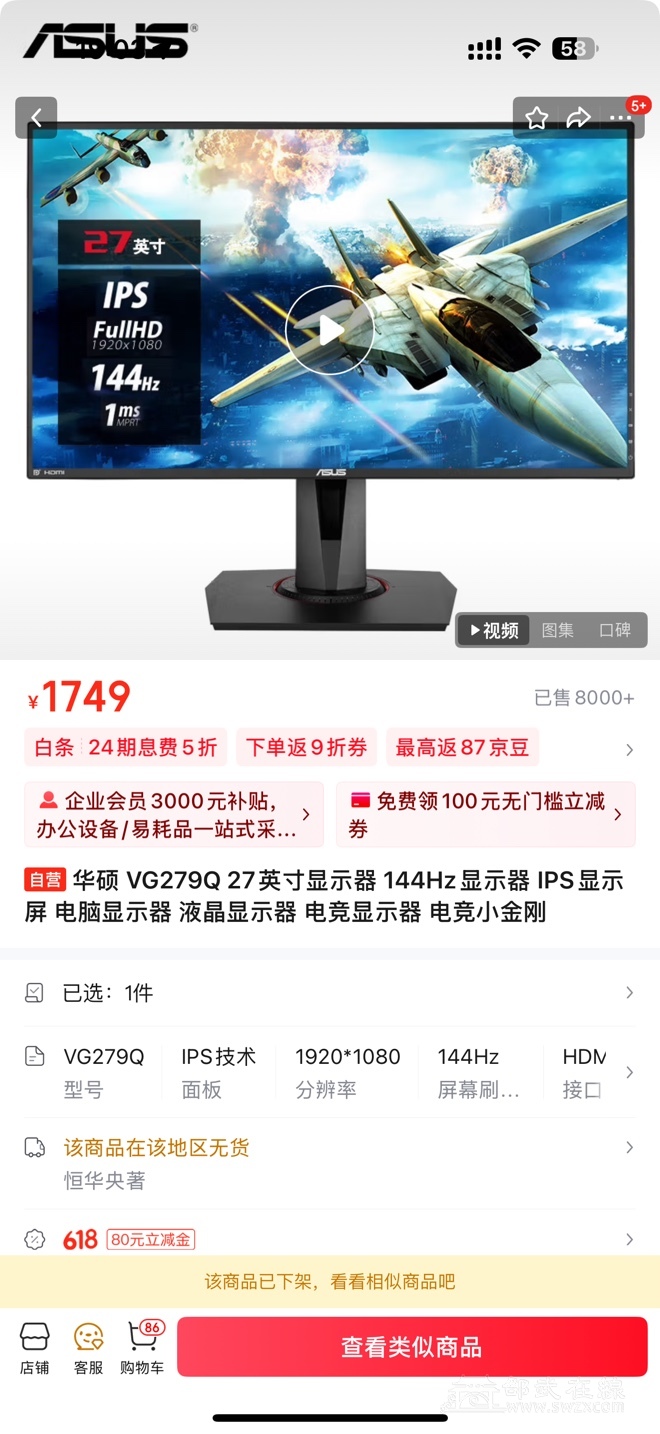Screen dimensions: 660x1434
Task: Play the product video
Action: (329, 330)
